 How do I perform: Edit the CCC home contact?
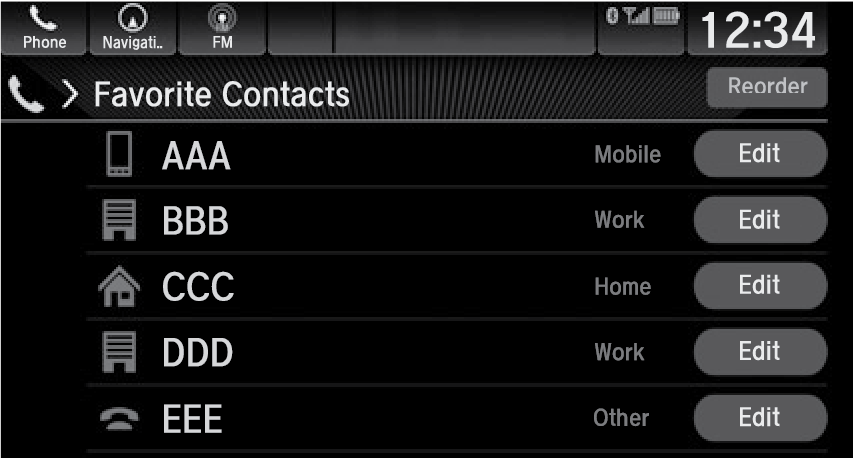(759, 286)
